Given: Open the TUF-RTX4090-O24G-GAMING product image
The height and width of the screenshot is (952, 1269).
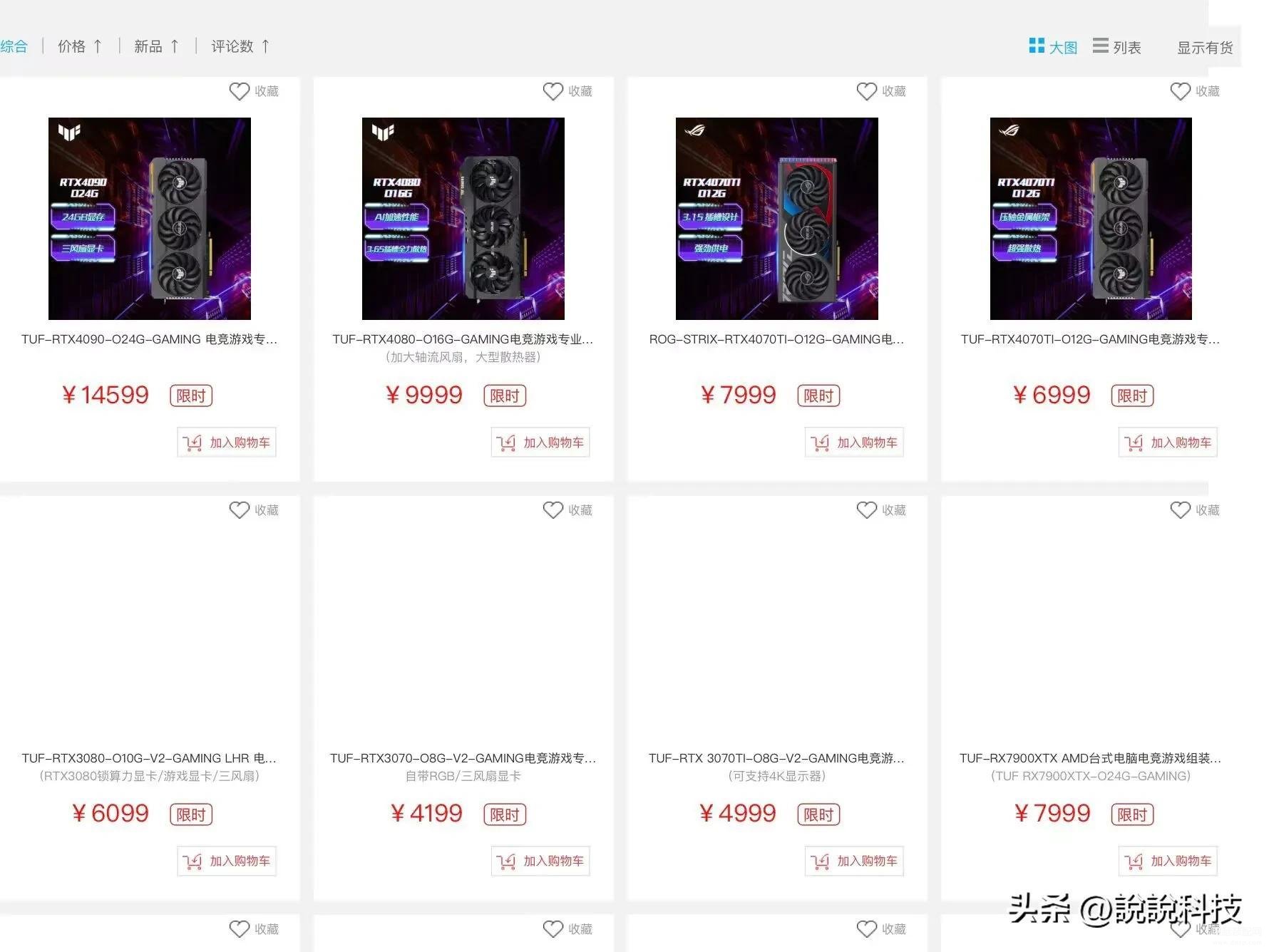Looking at the screenshot, I should (x=150, y=218).
